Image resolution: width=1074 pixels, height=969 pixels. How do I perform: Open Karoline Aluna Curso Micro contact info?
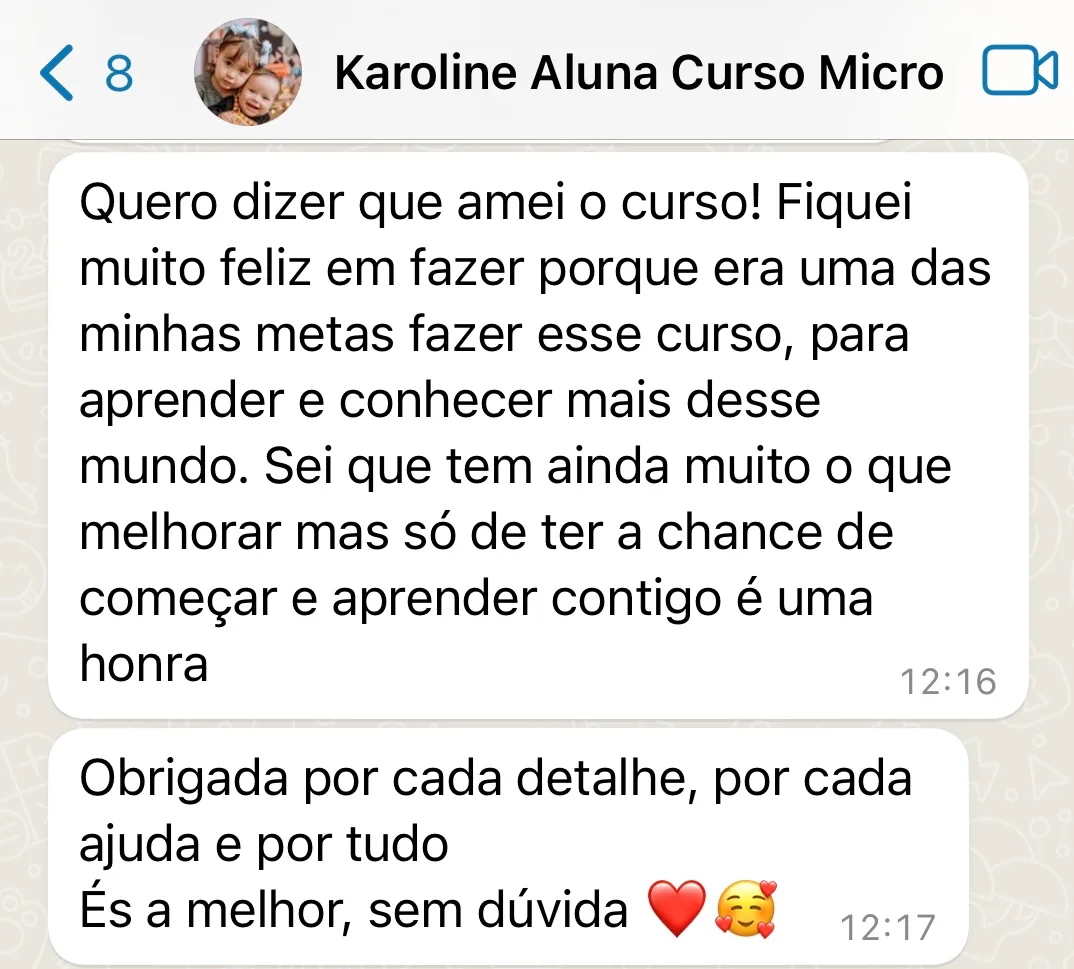tap(638, 73)
